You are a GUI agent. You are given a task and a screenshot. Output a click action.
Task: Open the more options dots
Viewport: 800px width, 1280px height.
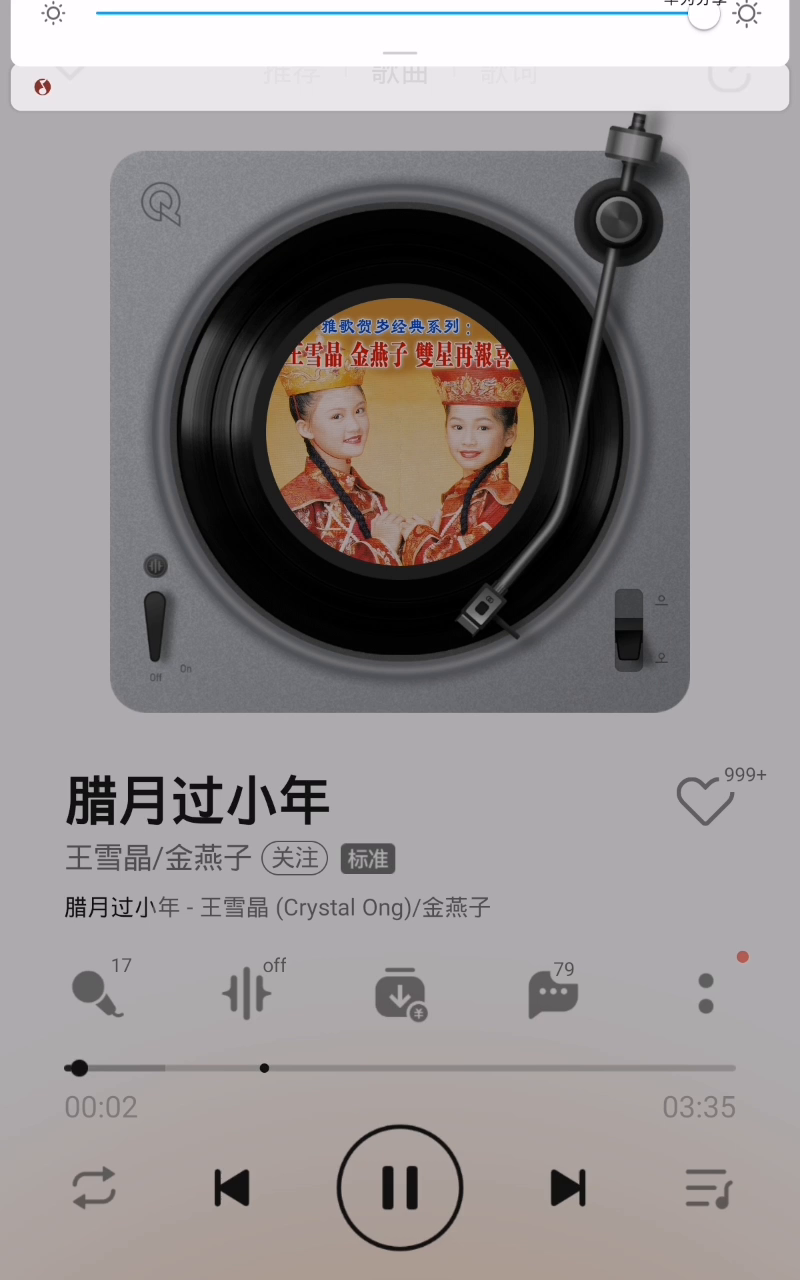tap(706, 993)
